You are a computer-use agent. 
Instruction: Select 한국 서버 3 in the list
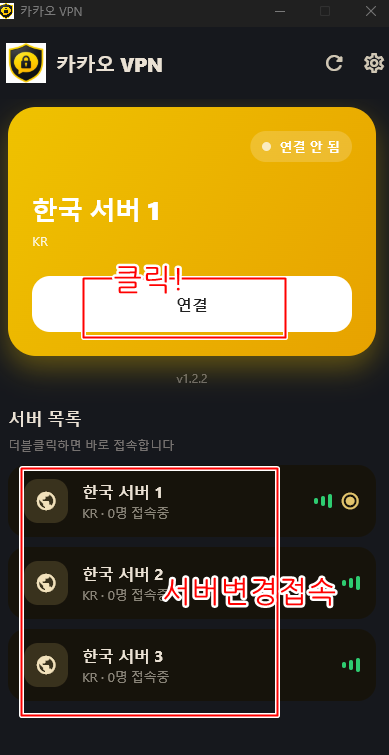[192, 665]
